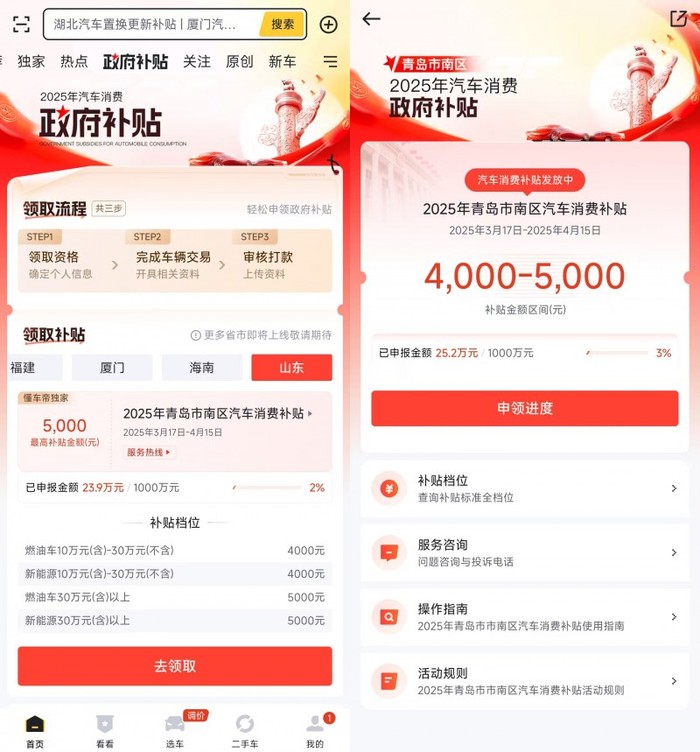
Task: Go to 看看 bottom tab
Action: (105, 729)
